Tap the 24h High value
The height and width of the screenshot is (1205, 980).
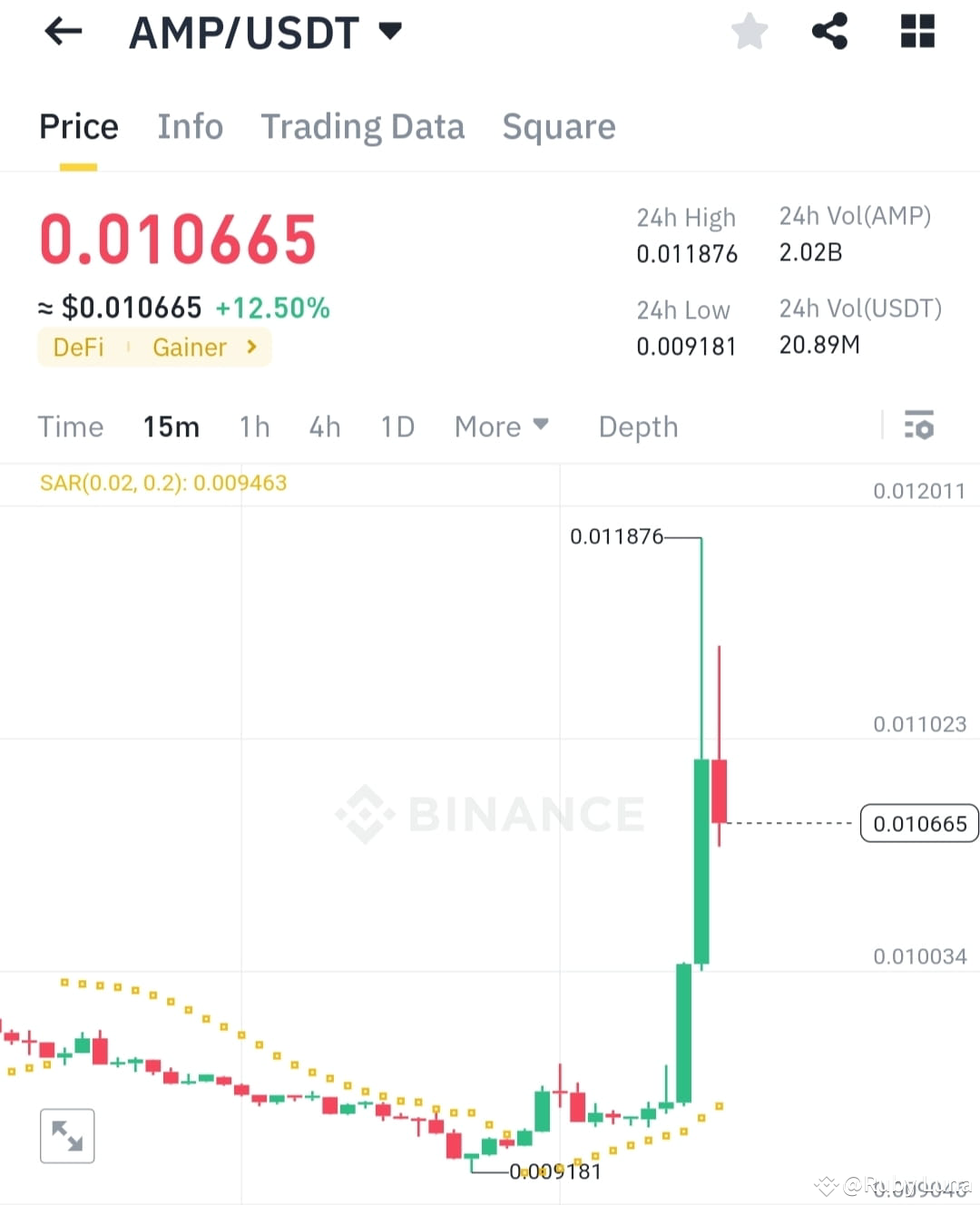687,254
